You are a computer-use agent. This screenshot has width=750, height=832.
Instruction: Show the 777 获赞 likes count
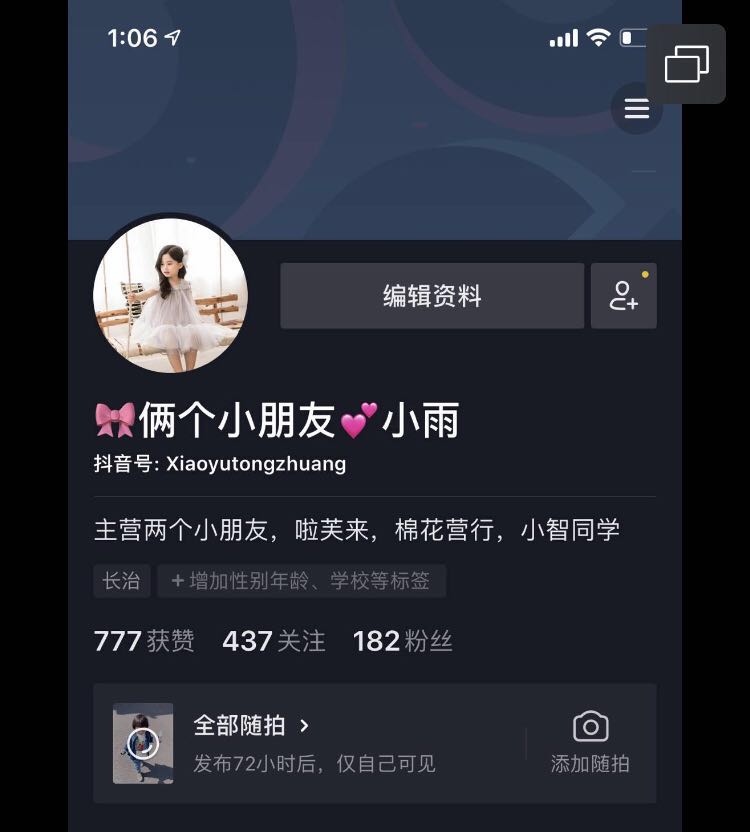click(x=144, y=641)
